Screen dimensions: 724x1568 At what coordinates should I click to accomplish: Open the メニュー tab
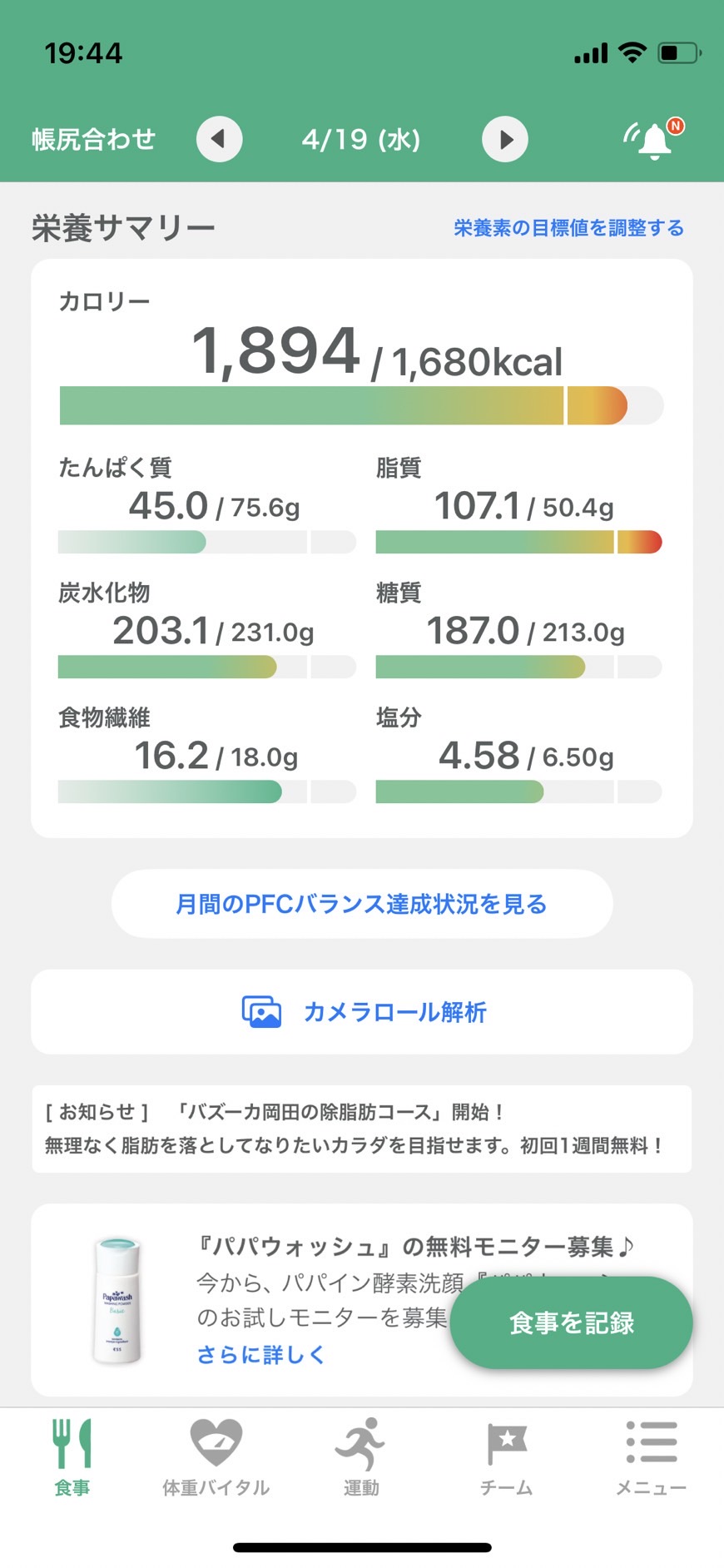coord(651,1458)
